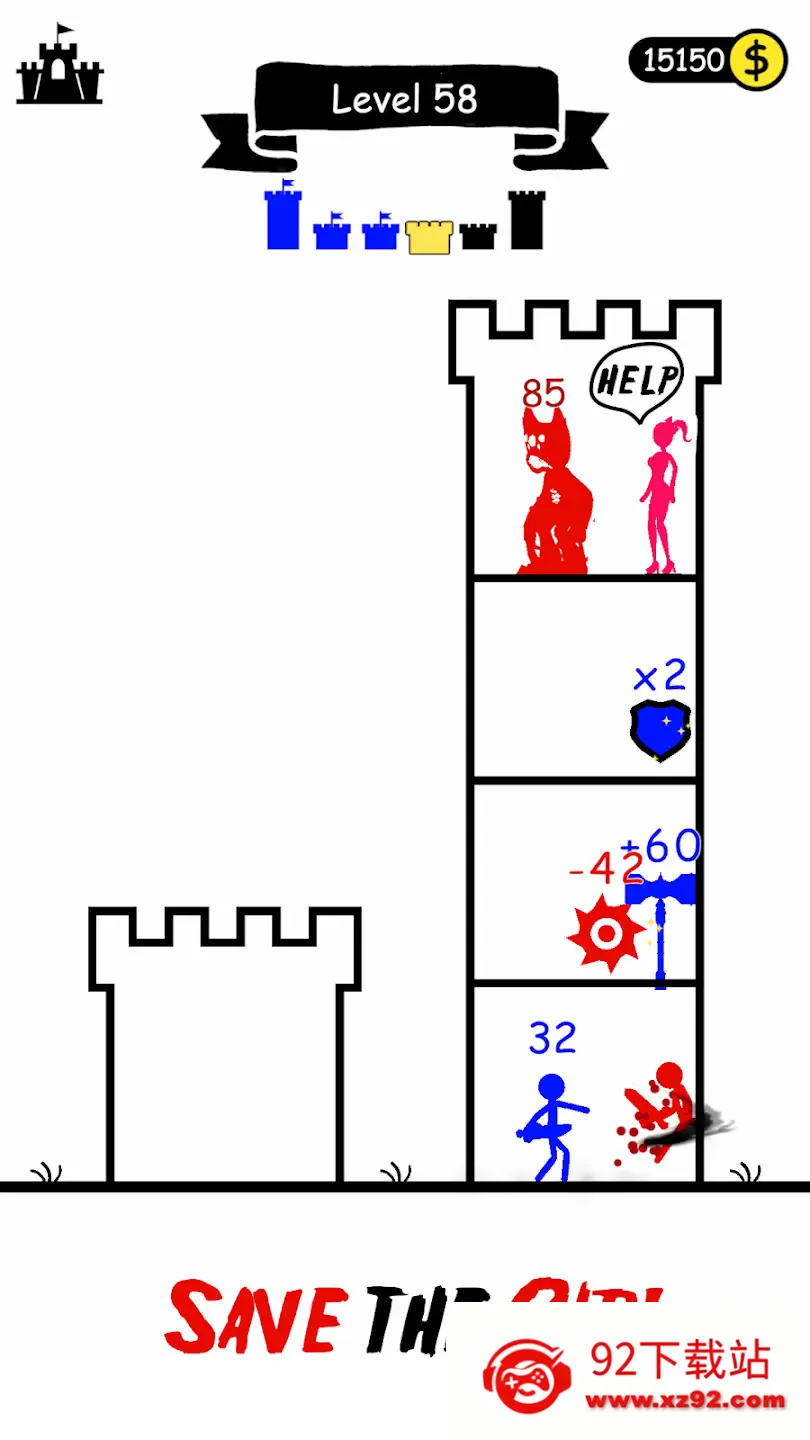Select the top floor with the 85 monster

(x=585, y=480)
